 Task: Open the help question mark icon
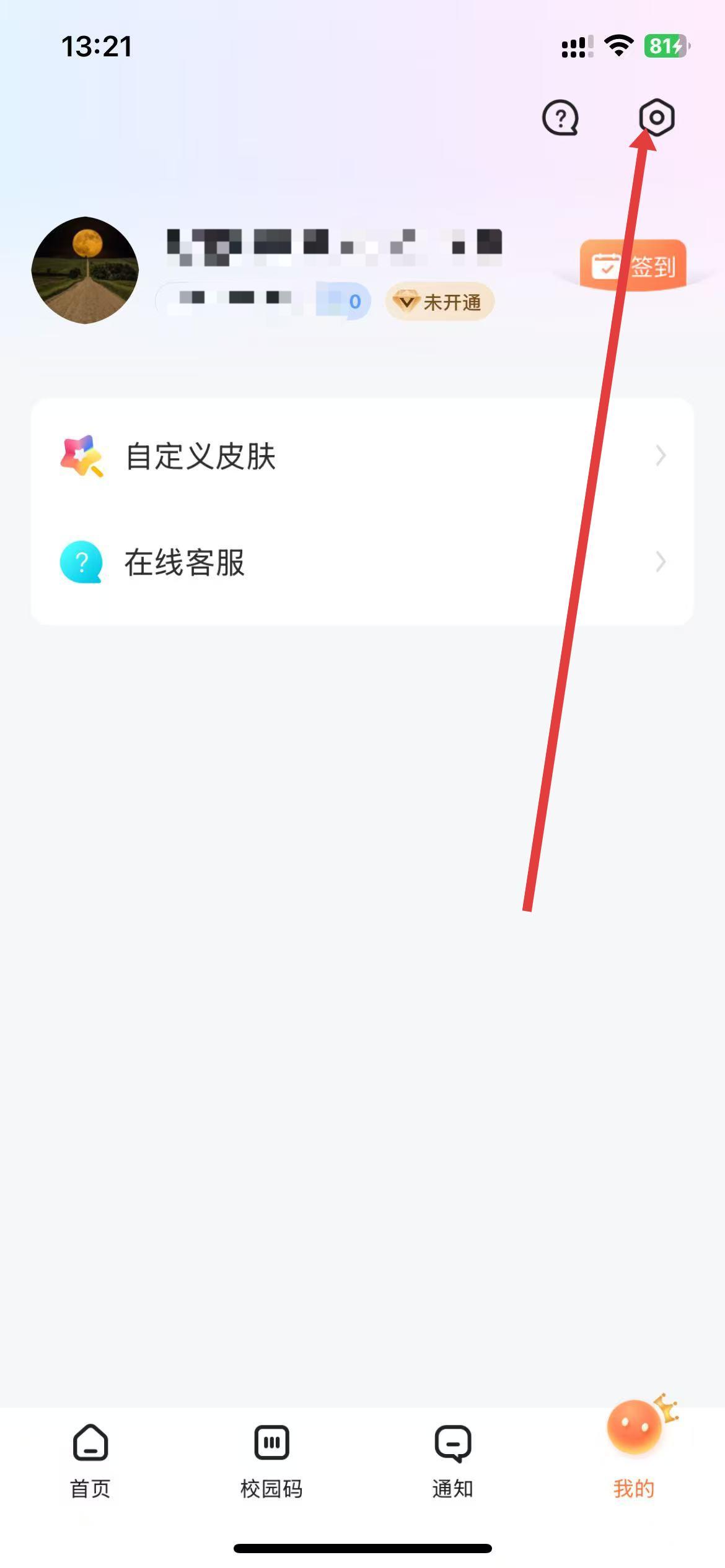tap(560, 118)
